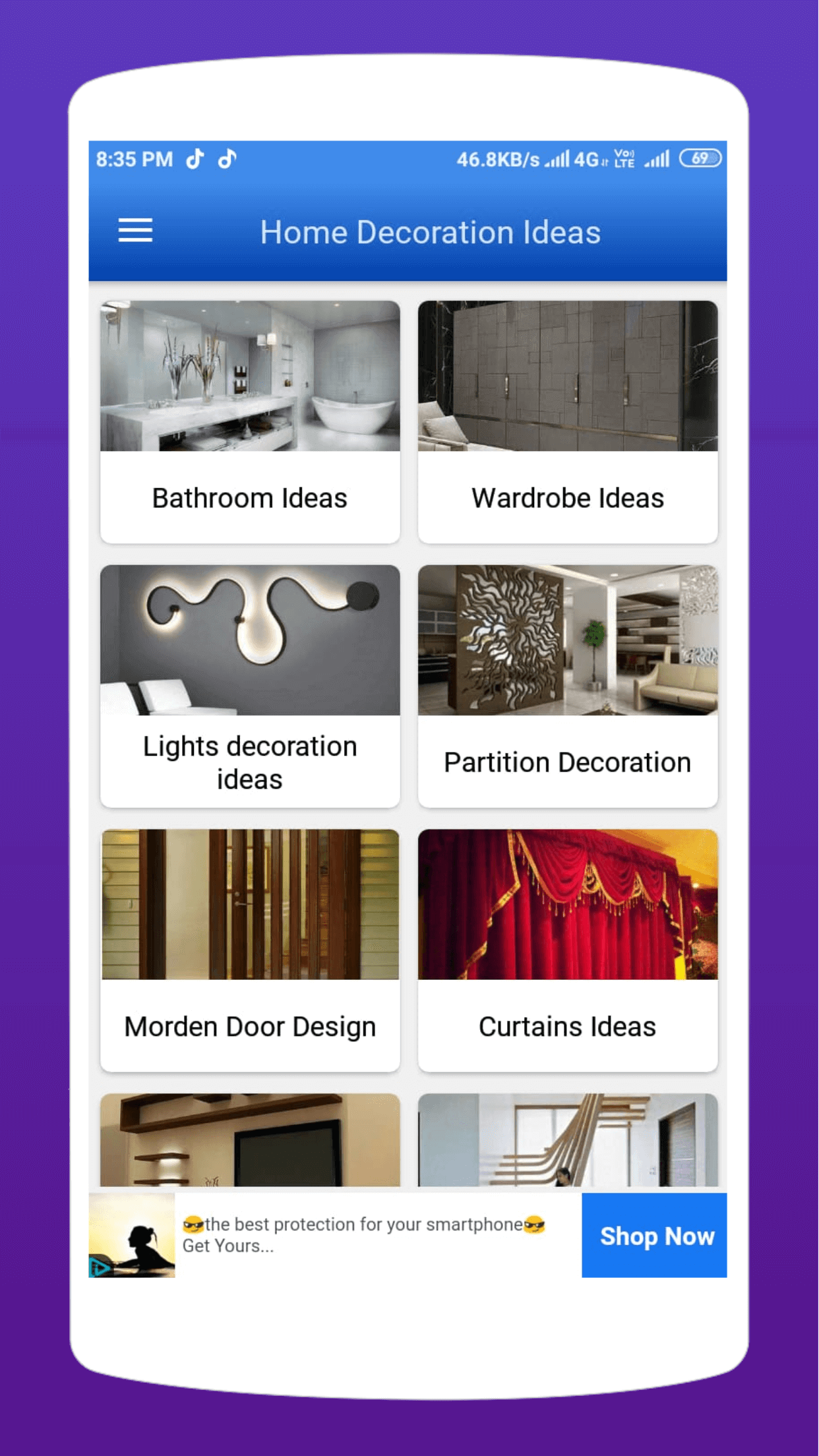Open the Bathroom Ideas card
Viewport: 819px width, 1456px height.
[250, 422]
